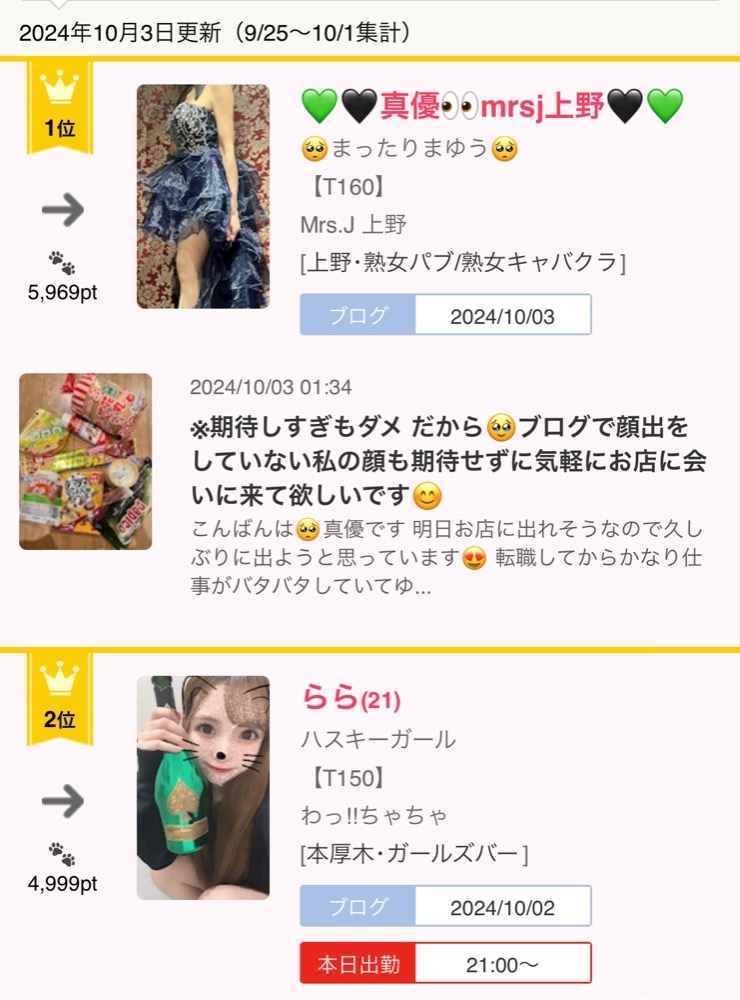This screenshot has width=740, height=1000.
Task: Tap the 本日出勤 21:00〜 schedule button
Action: coord(446,963)
